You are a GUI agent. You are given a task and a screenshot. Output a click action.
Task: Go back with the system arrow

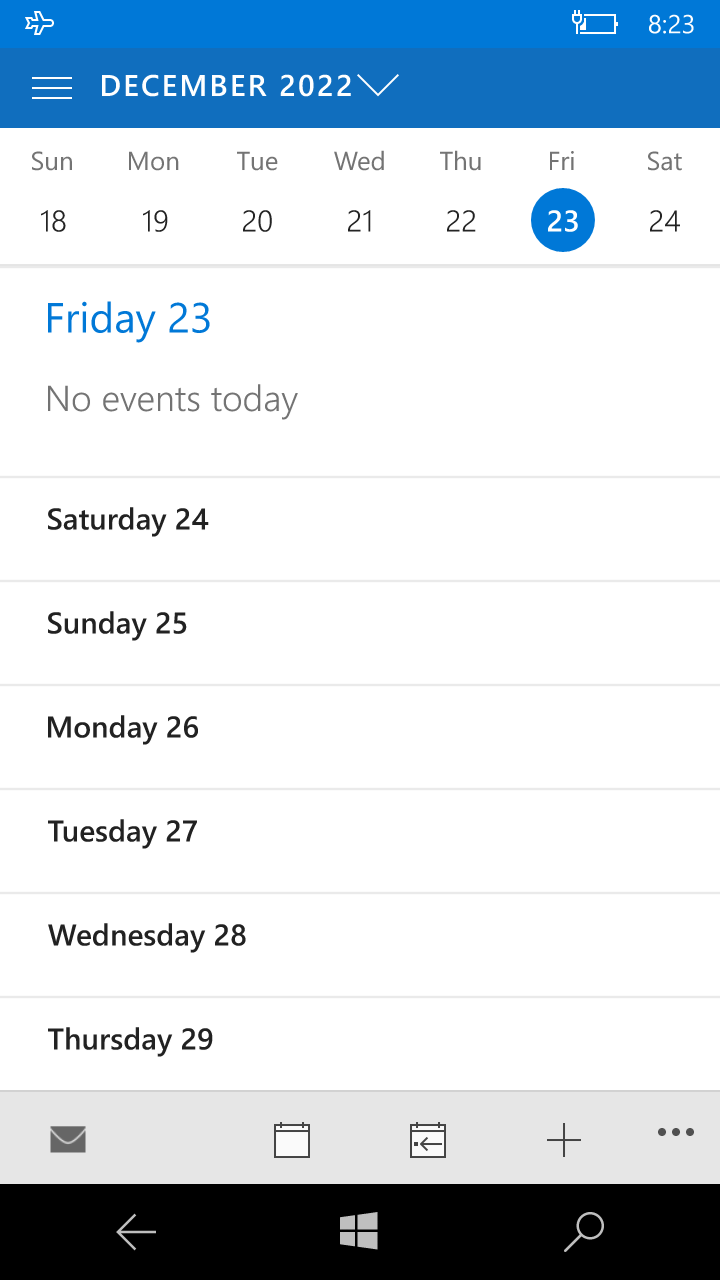click(x=136, y=1232)
